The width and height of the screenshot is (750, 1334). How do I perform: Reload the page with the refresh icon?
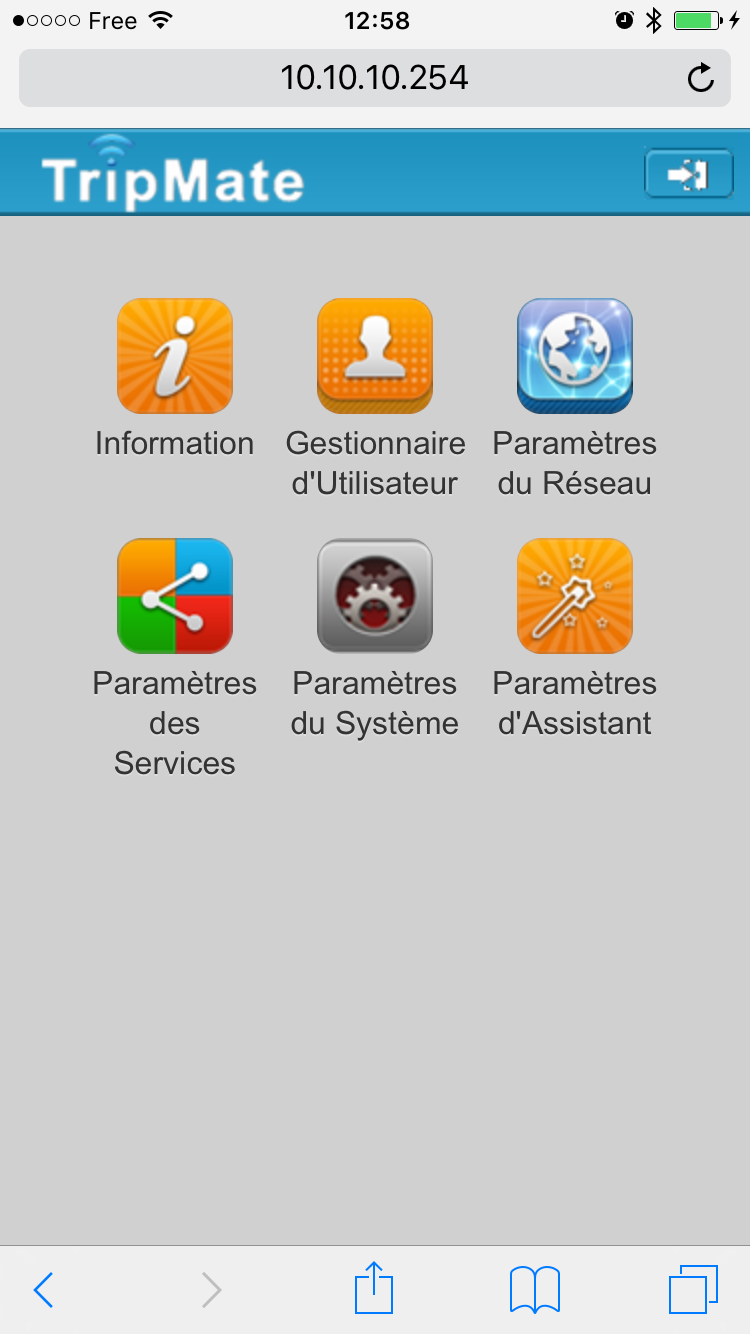tap(702, 78)
